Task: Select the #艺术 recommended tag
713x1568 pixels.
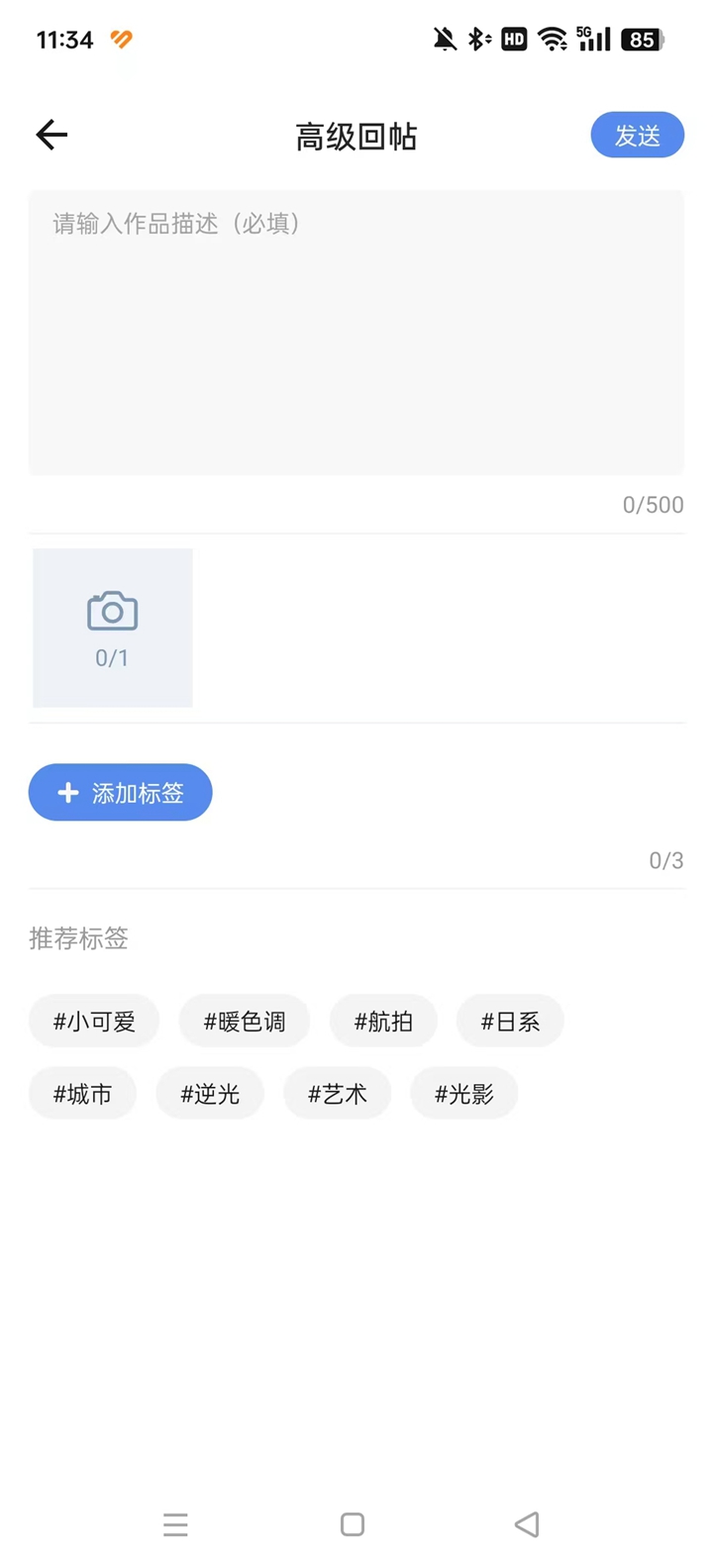Action: [338, 1093]
